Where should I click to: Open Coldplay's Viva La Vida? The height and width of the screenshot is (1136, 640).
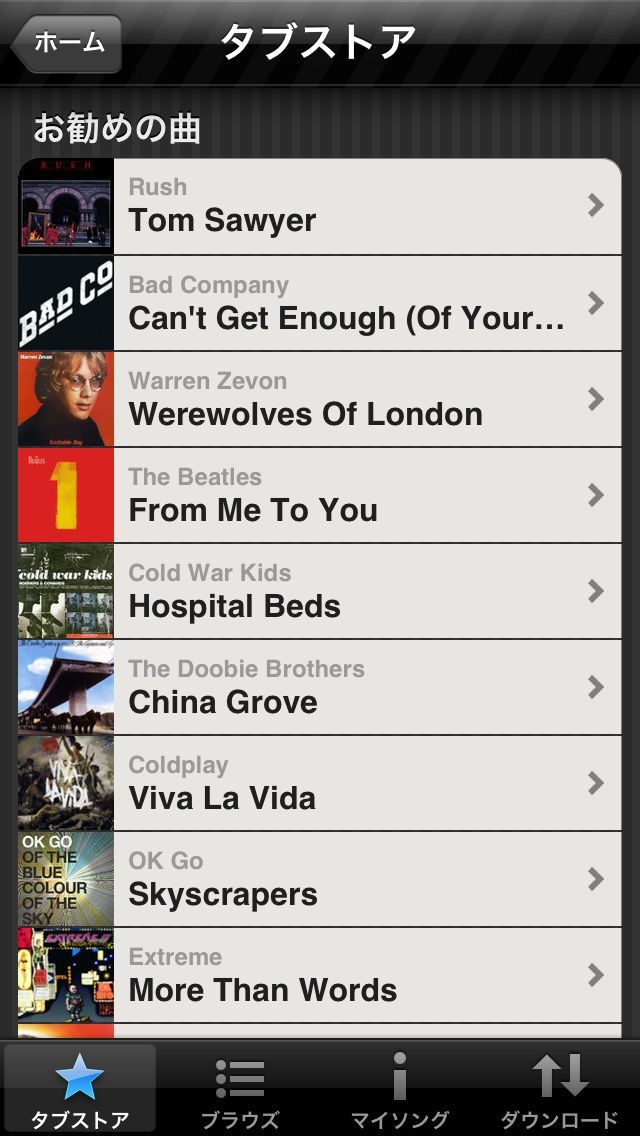click(x=320, y=783)
